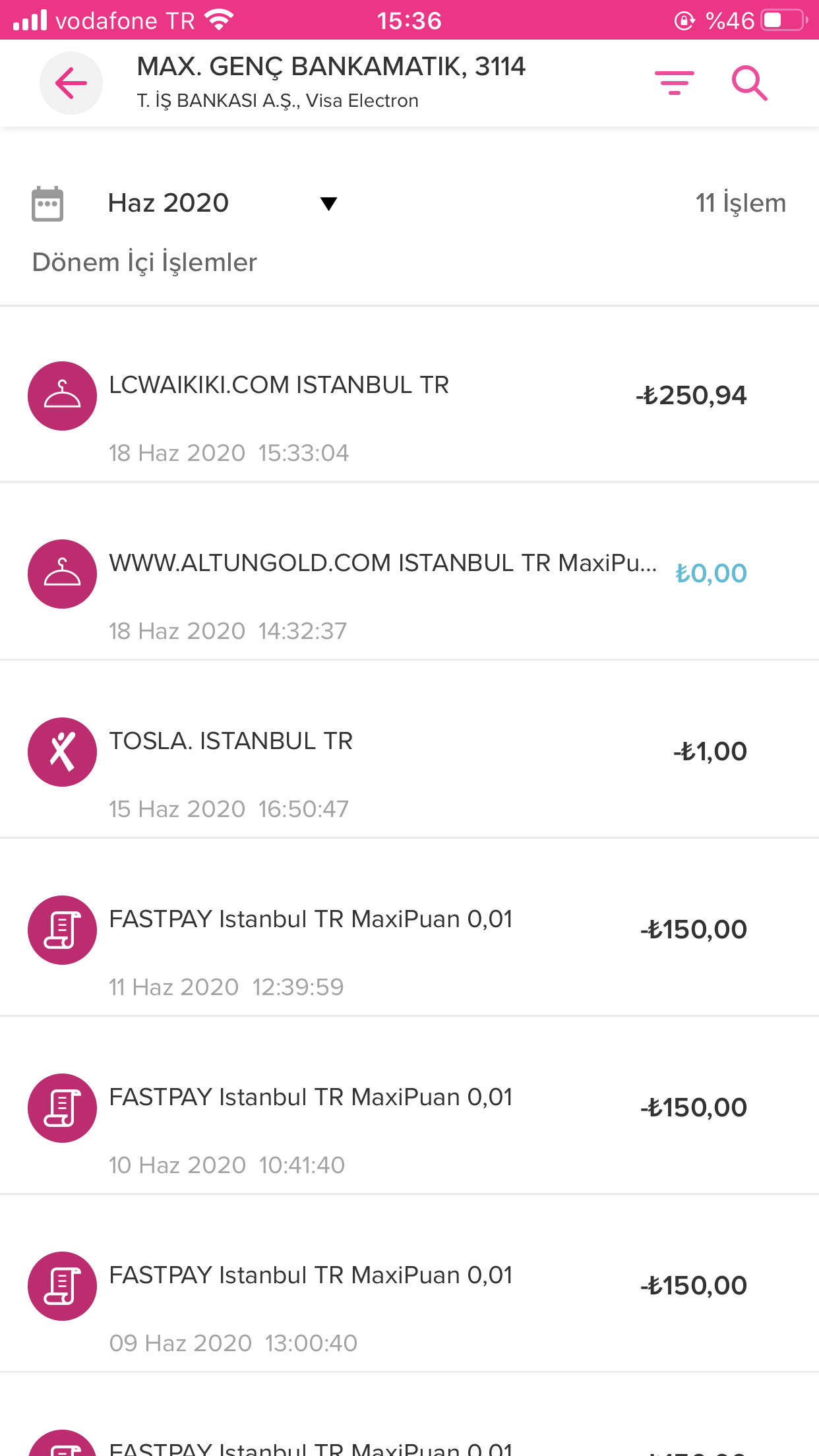
Task: Open the FASTPAY transaction from 10 Haz 2020
Action: point(409,1106)
